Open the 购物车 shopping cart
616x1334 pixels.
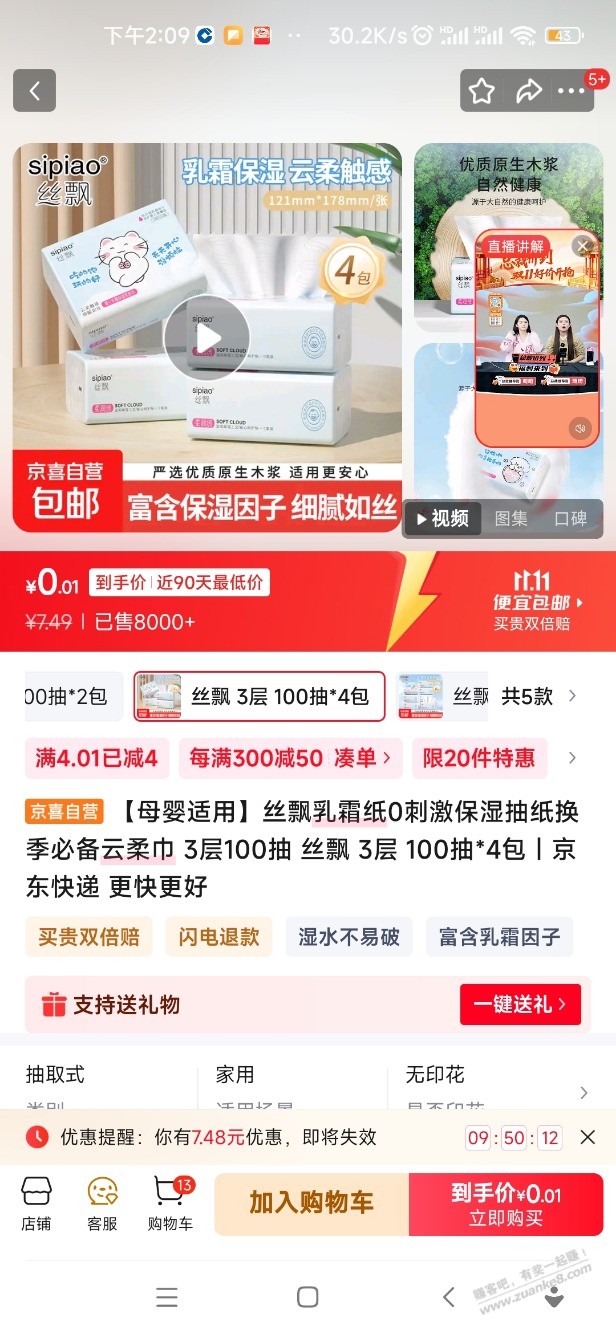(x=170, y=1203)
